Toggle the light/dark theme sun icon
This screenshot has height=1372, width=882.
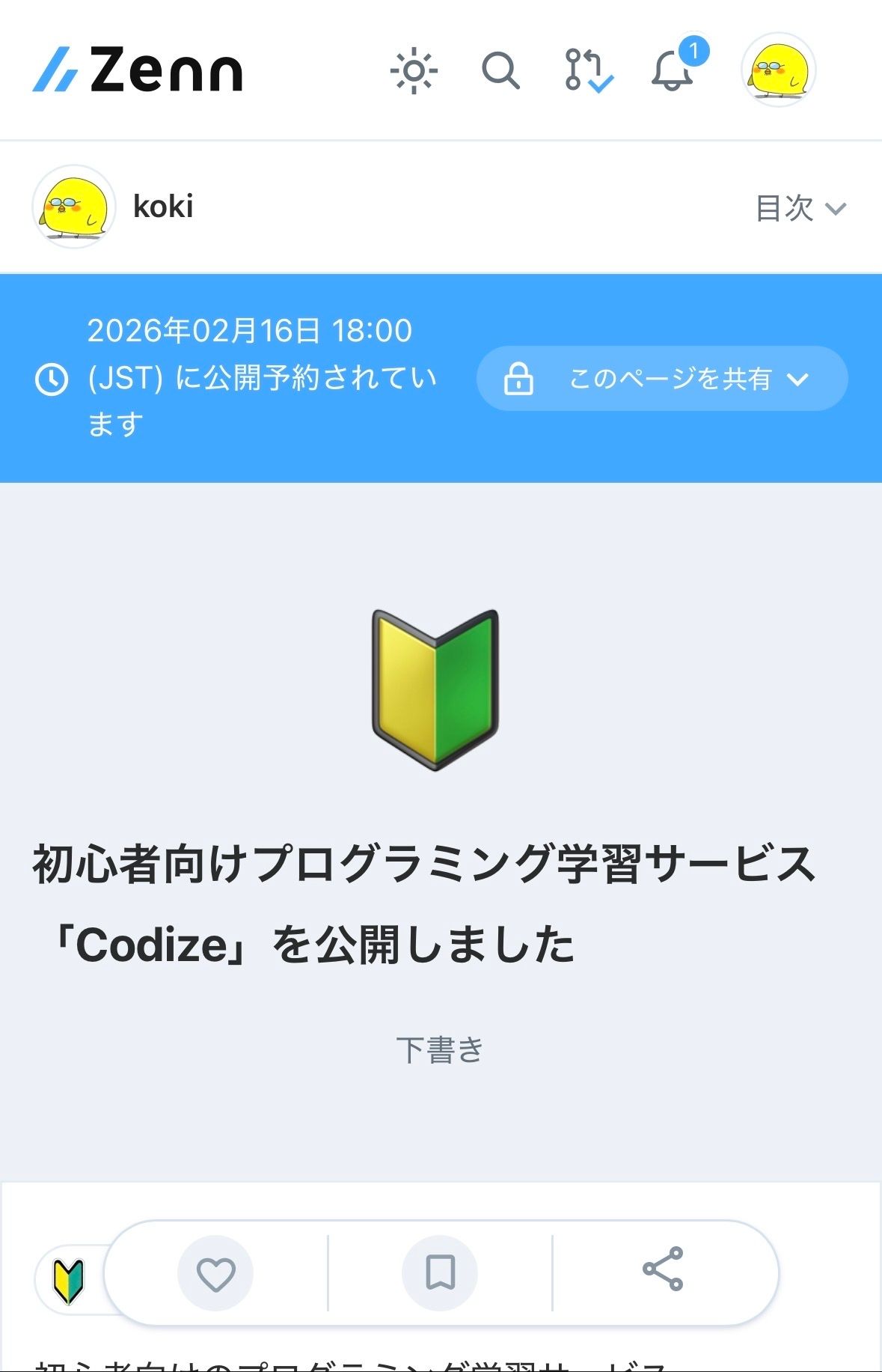tap(414, 71)
